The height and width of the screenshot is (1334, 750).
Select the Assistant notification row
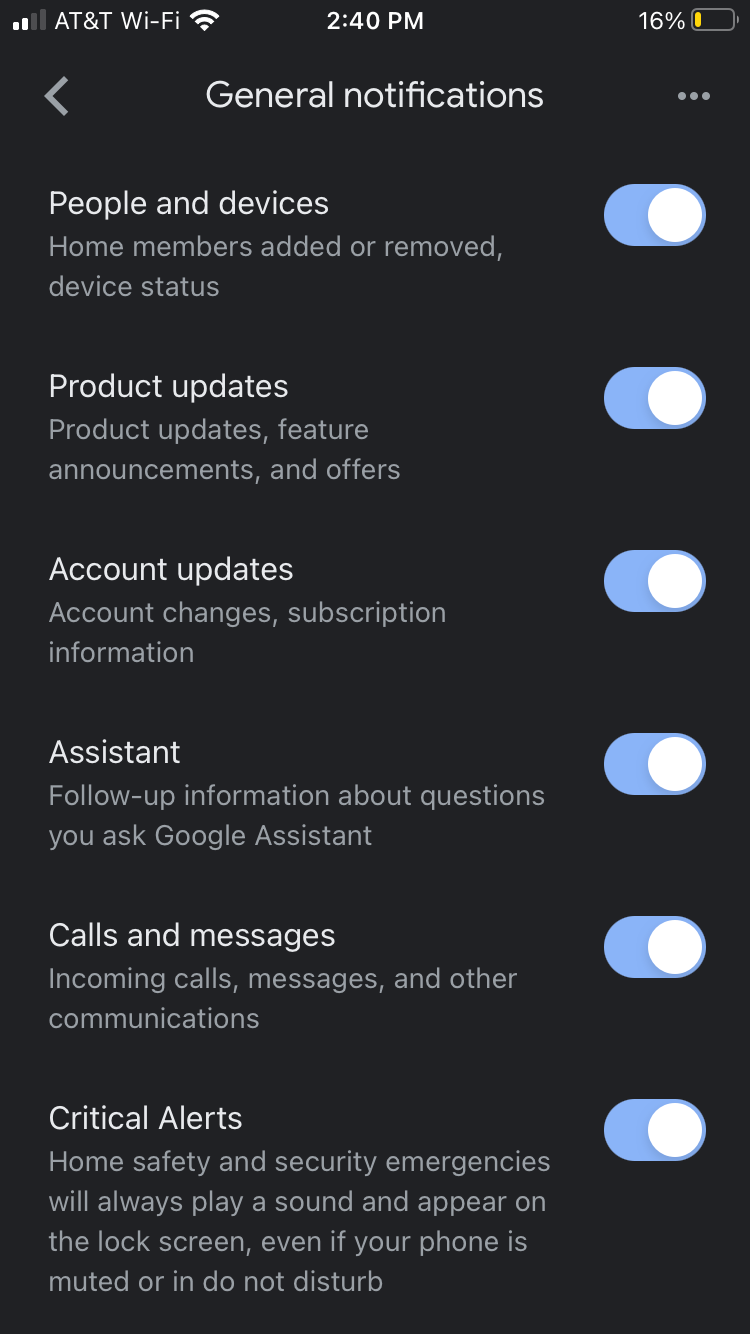point(114,751)
